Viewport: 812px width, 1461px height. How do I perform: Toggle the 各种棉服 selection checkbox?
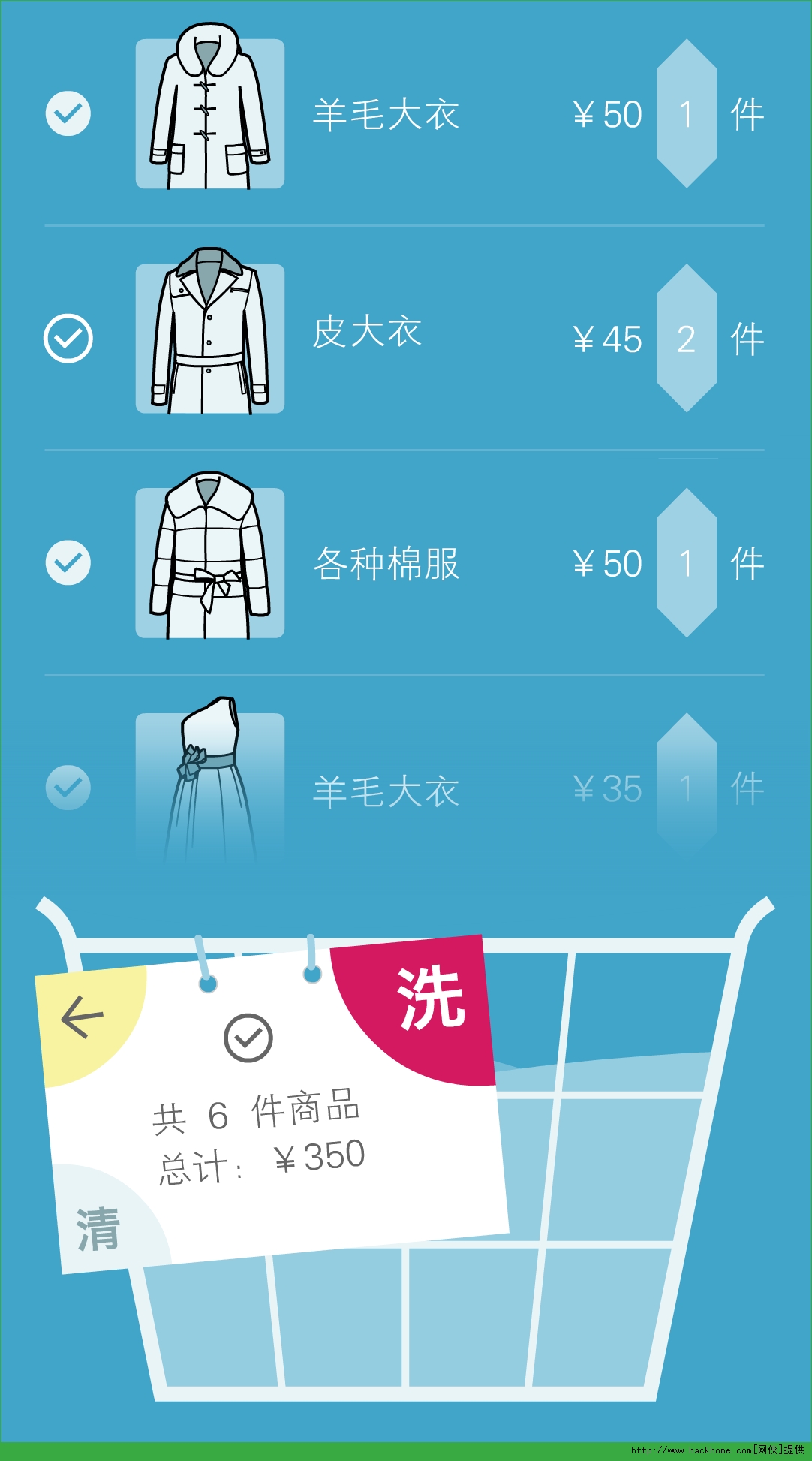tap(68, 562)
